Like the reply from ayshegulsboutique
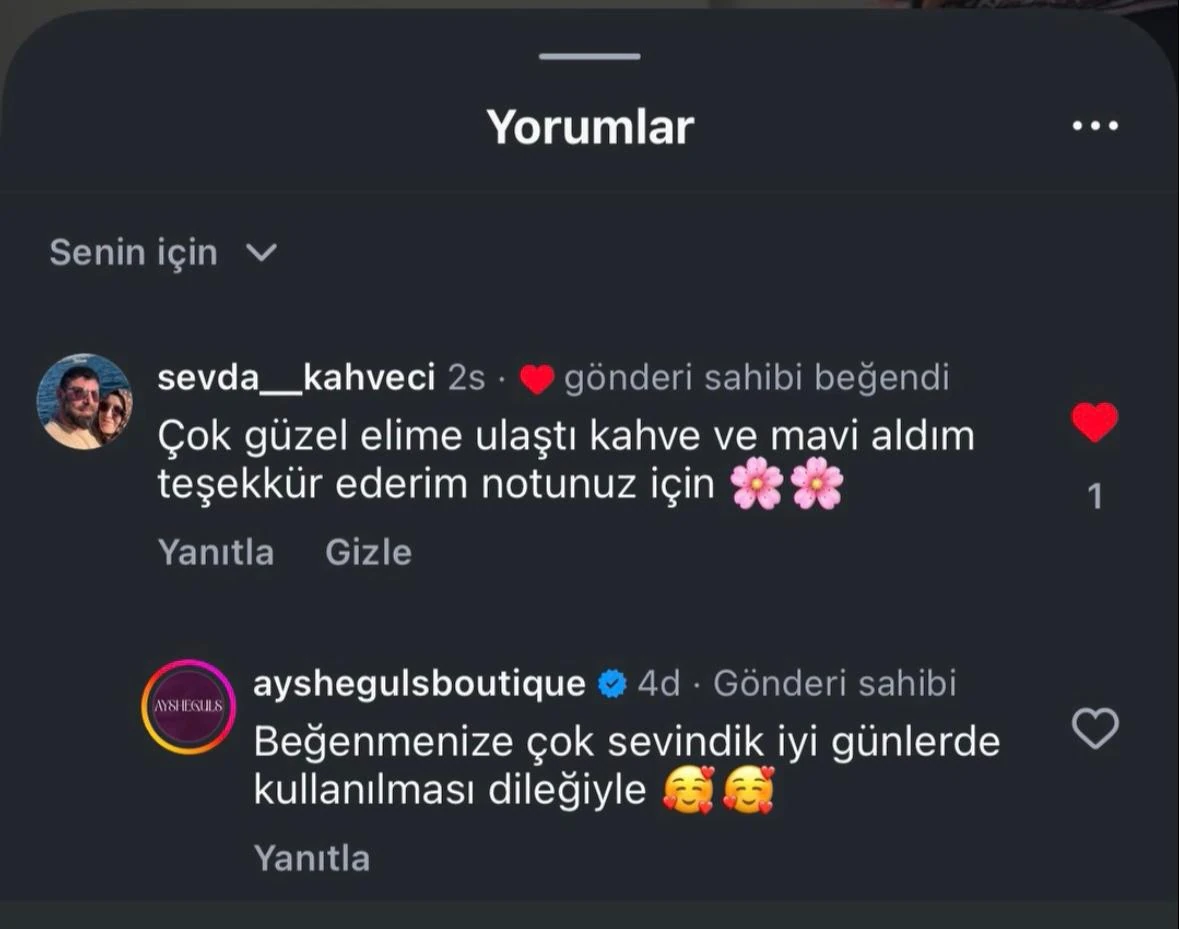The image size is (1179, 929). 1094,728
